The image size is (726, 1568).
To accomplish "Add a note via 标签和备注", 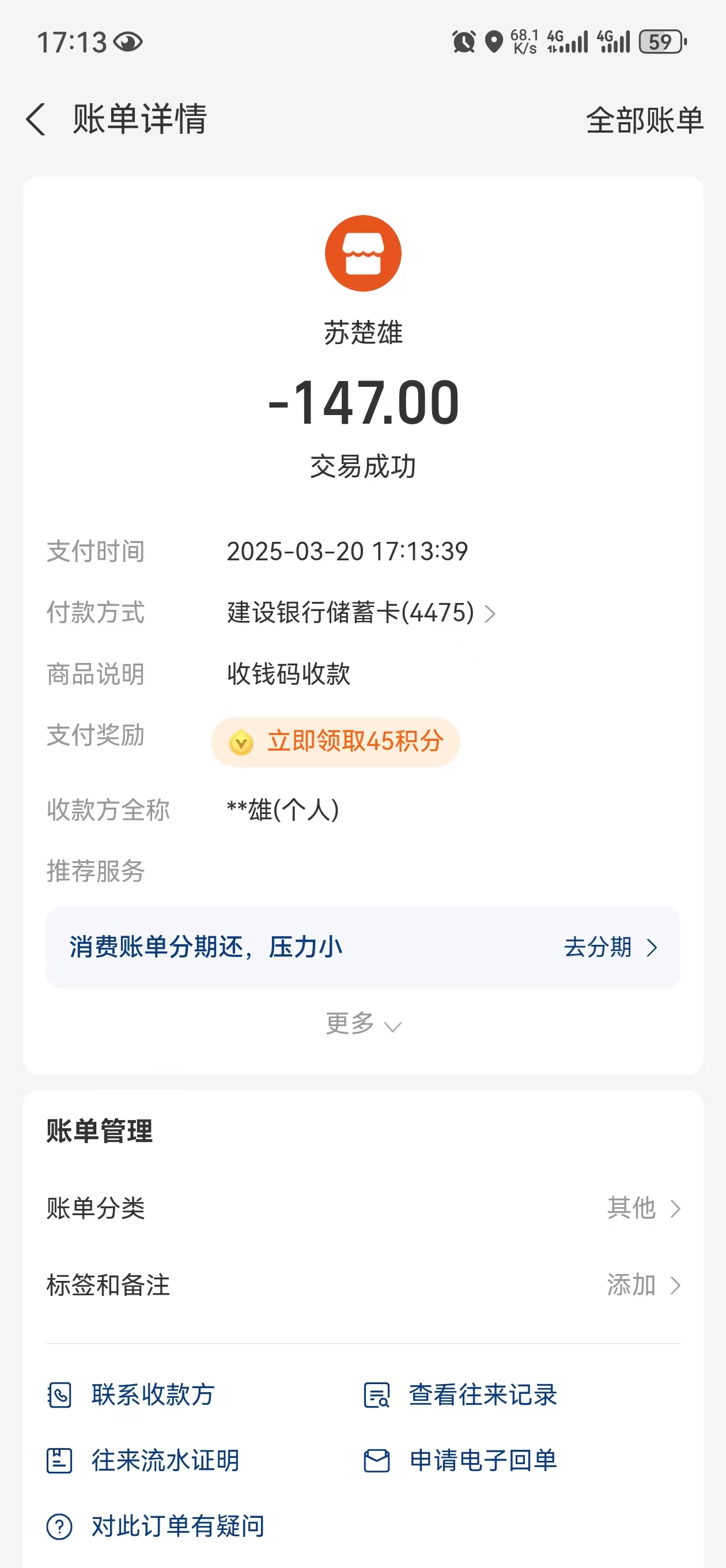I will [642, 1285].
